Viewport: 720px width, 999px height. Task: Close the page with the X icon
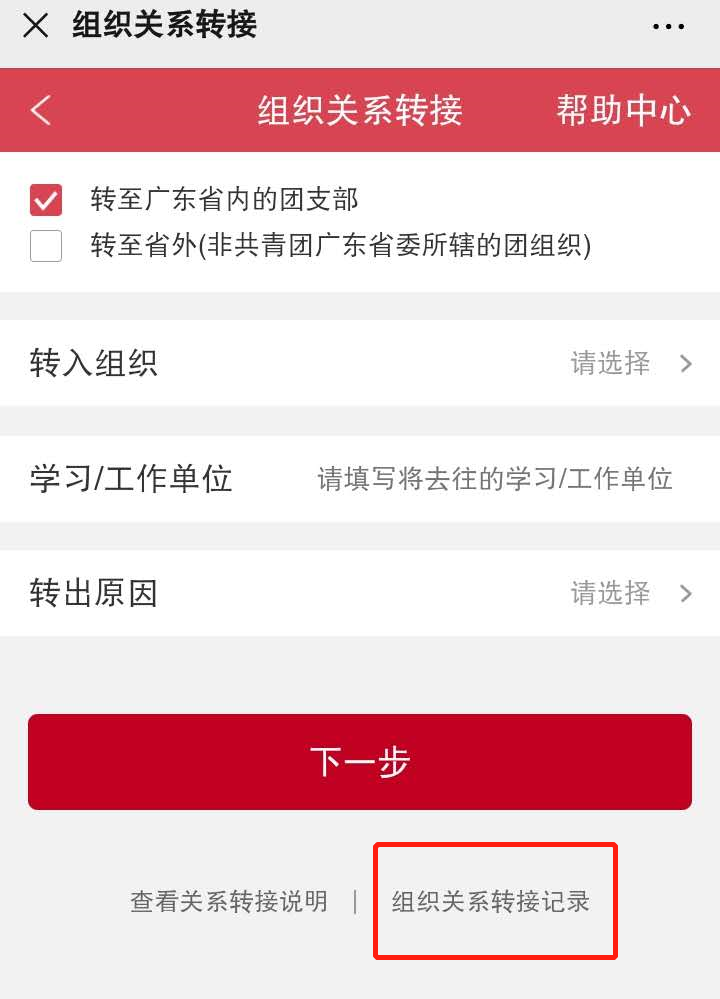[36, 26]
